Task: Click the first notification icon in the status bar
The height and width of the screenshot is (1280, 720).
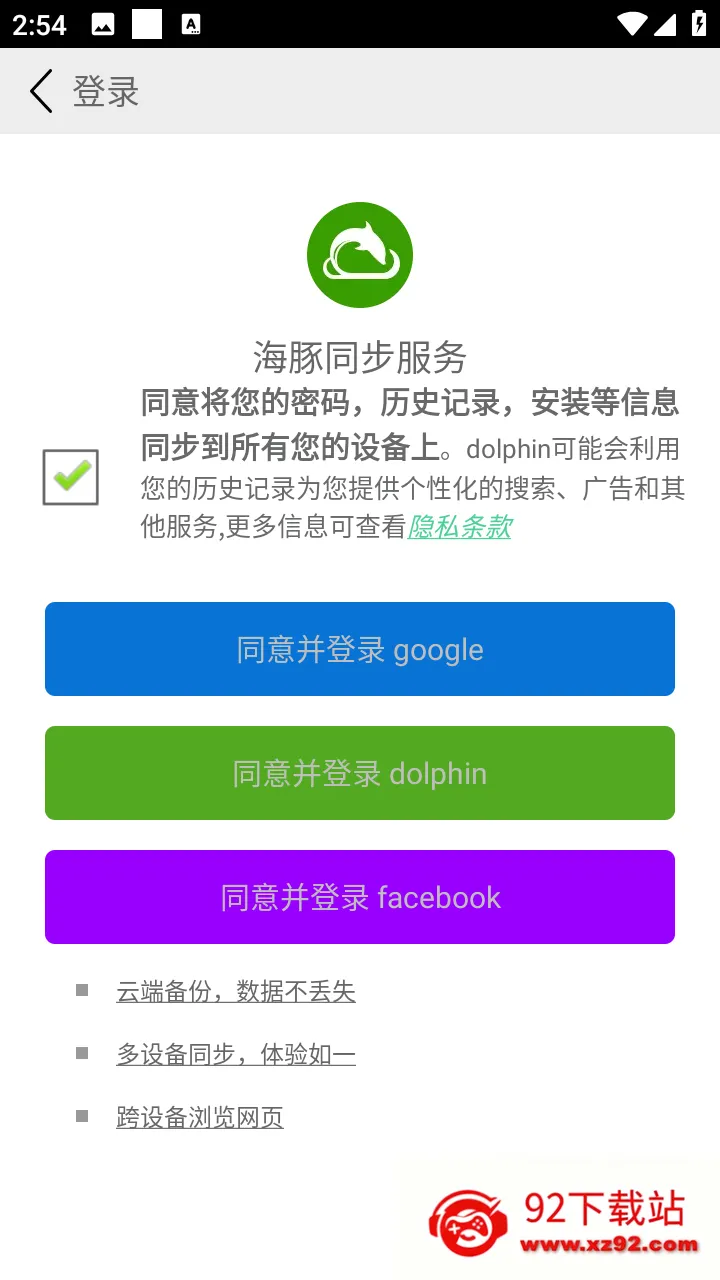Action: tap(104, 23)
